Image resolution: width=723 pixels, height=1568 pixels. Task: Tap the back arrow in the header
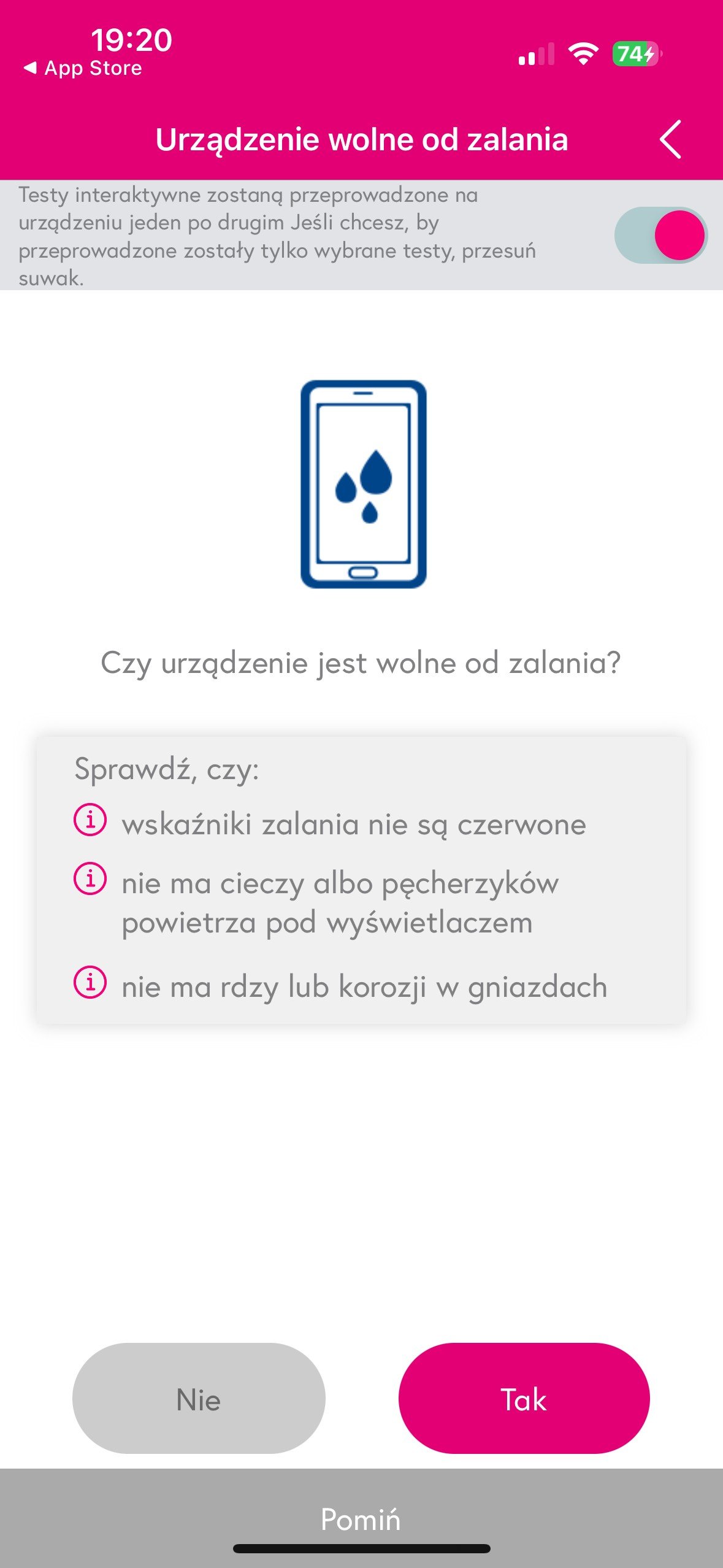[x=671, y=140]
